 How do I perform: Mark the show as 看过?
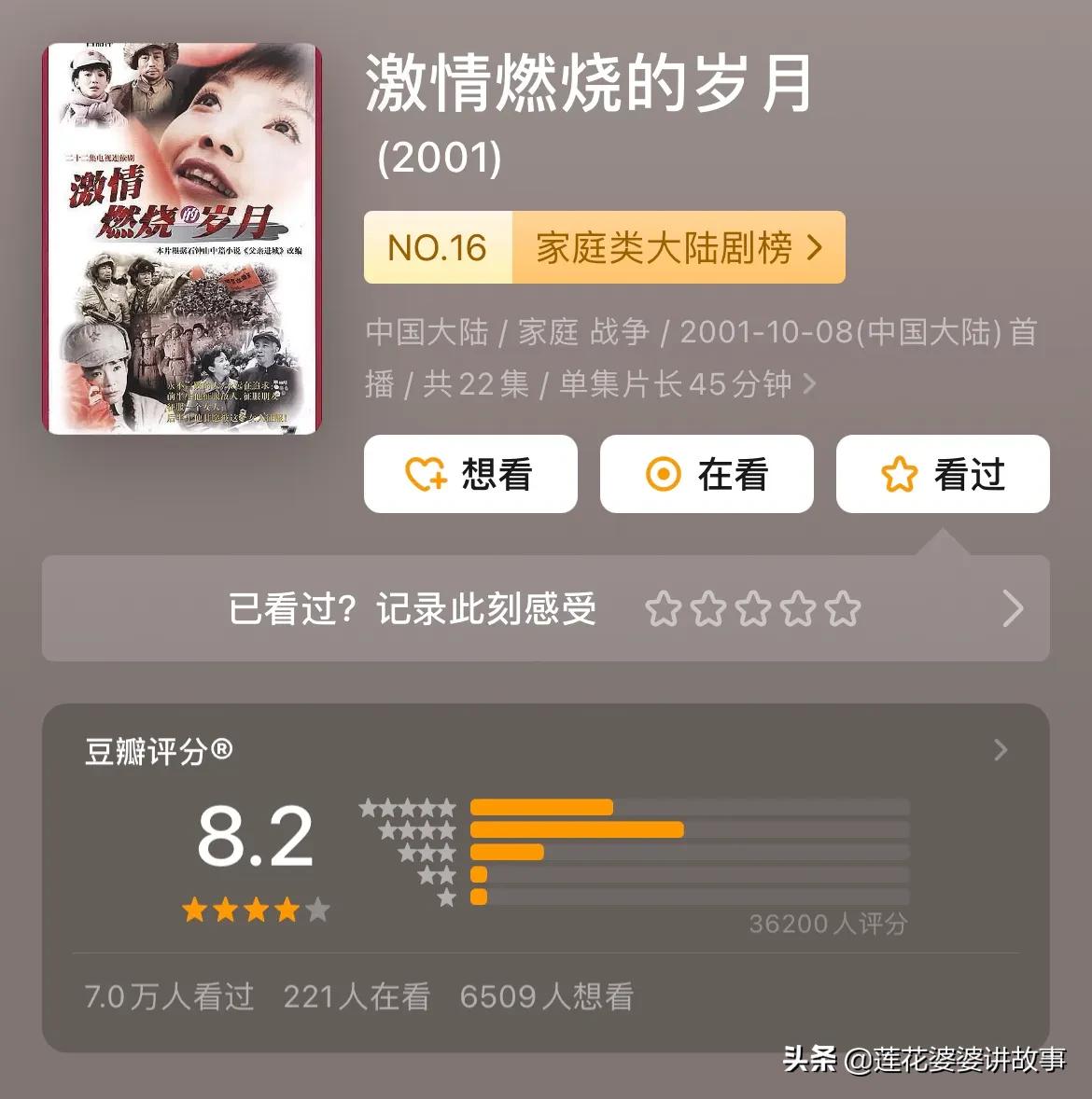(943, 474)
